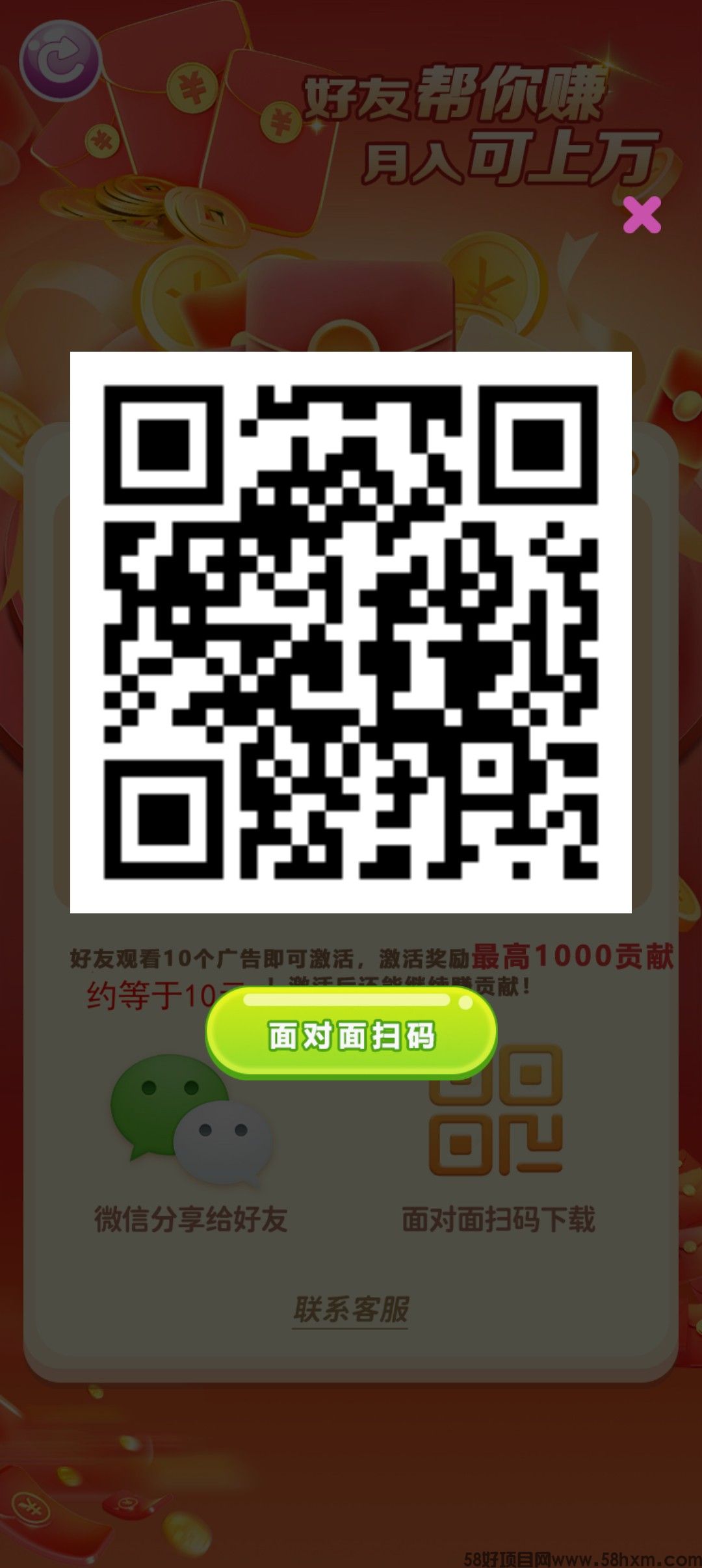Viewport: 702px width, 1568px height.
Task: Dismiss the popup with the pink X
Action: point(642,215)
